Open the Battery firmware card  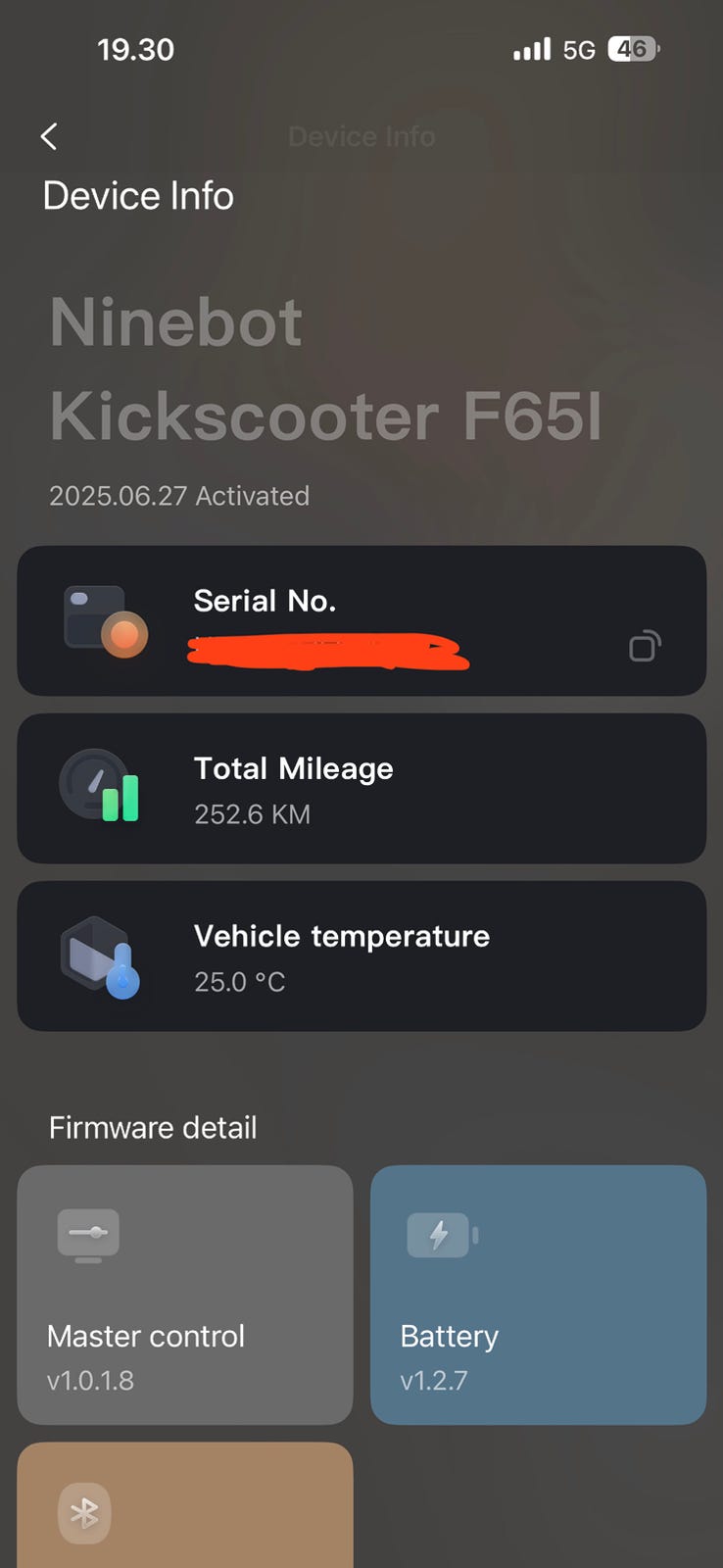click(538, 1295)
